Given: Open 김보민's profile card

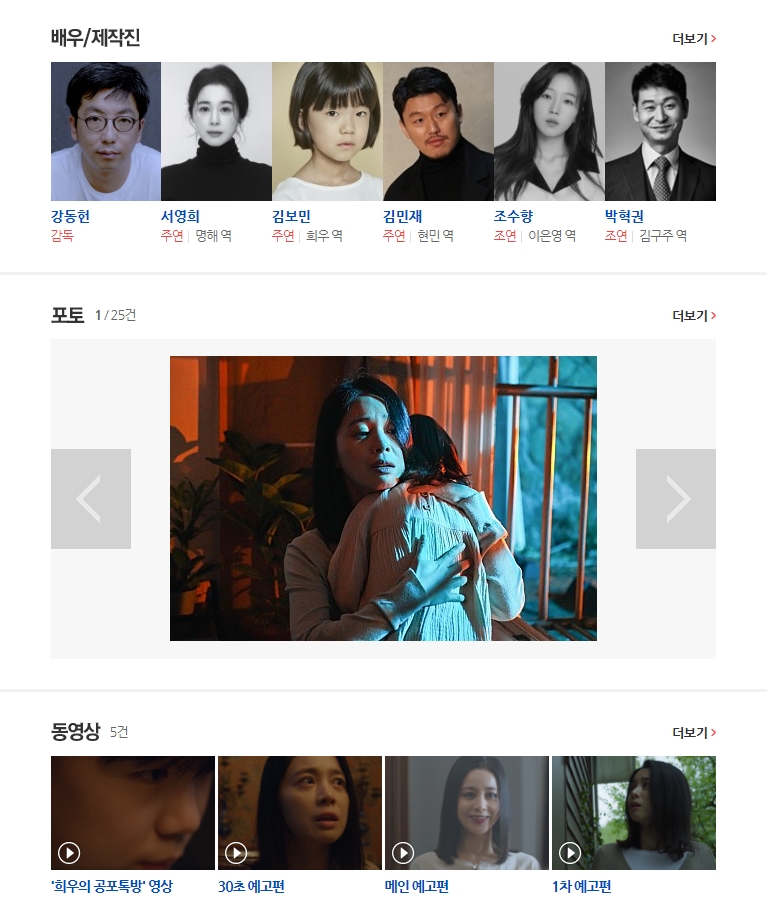Looking at the screenshot, I should coord(327,131).
